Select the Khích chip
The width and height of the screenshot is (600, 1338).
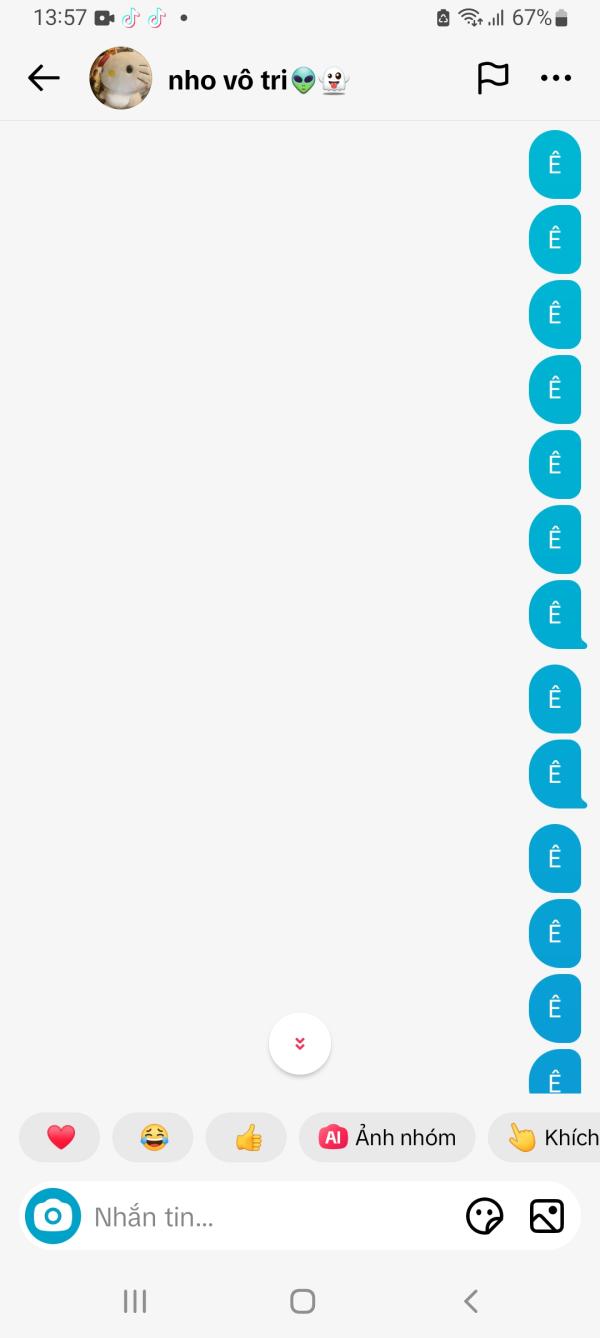click(545, 1137)
